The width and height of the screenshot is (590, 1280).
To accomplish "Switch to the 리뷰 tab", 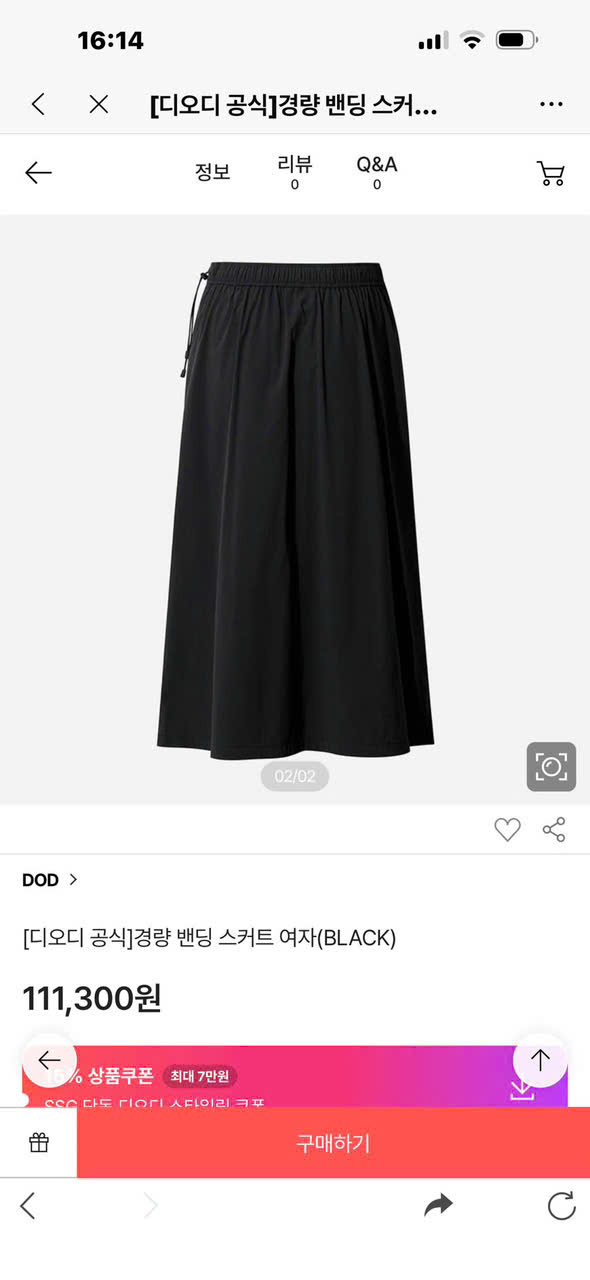I will [295, 172].
